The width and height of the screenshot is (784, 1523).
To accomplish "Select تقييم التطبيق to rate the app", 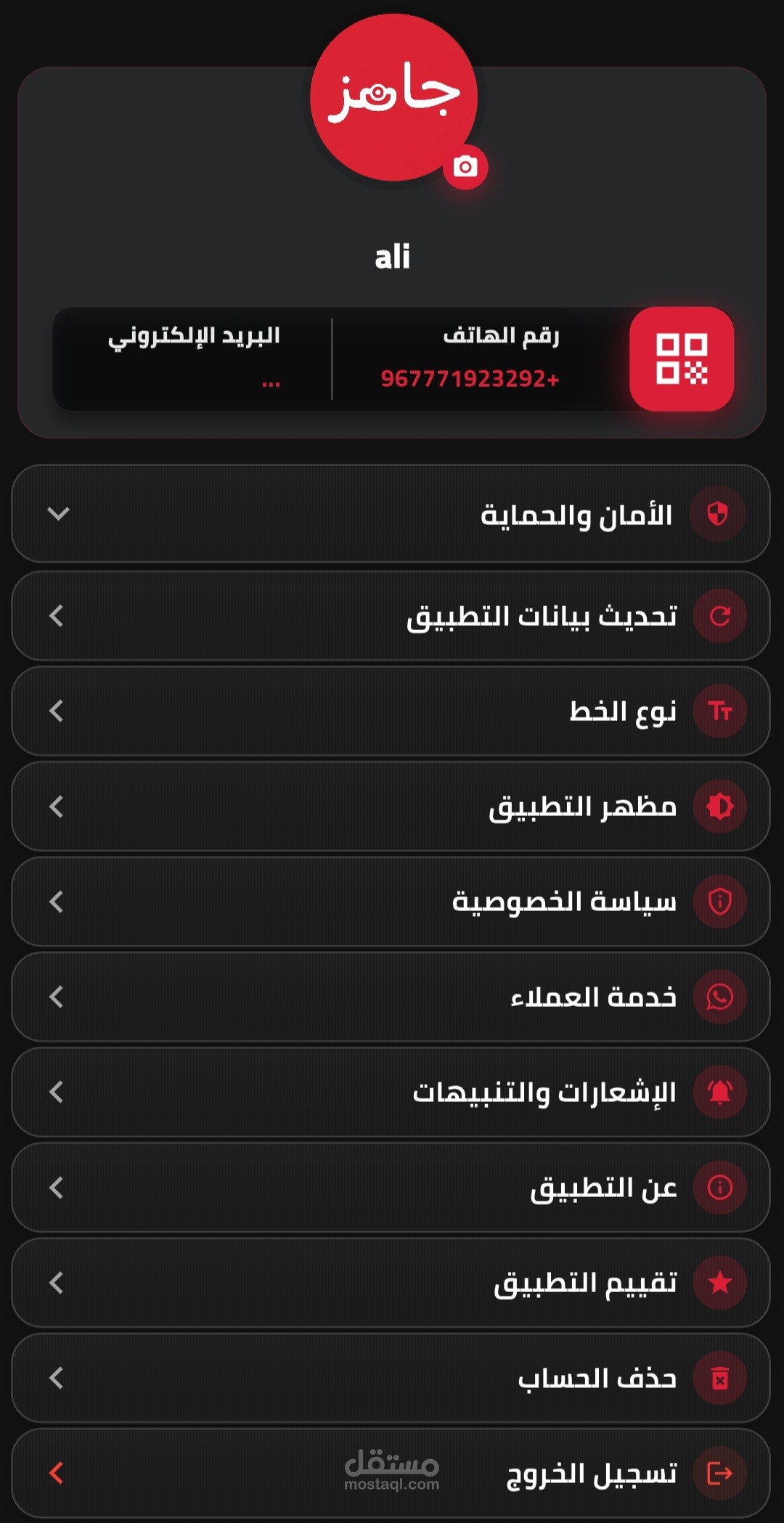I will (391, 1283).
